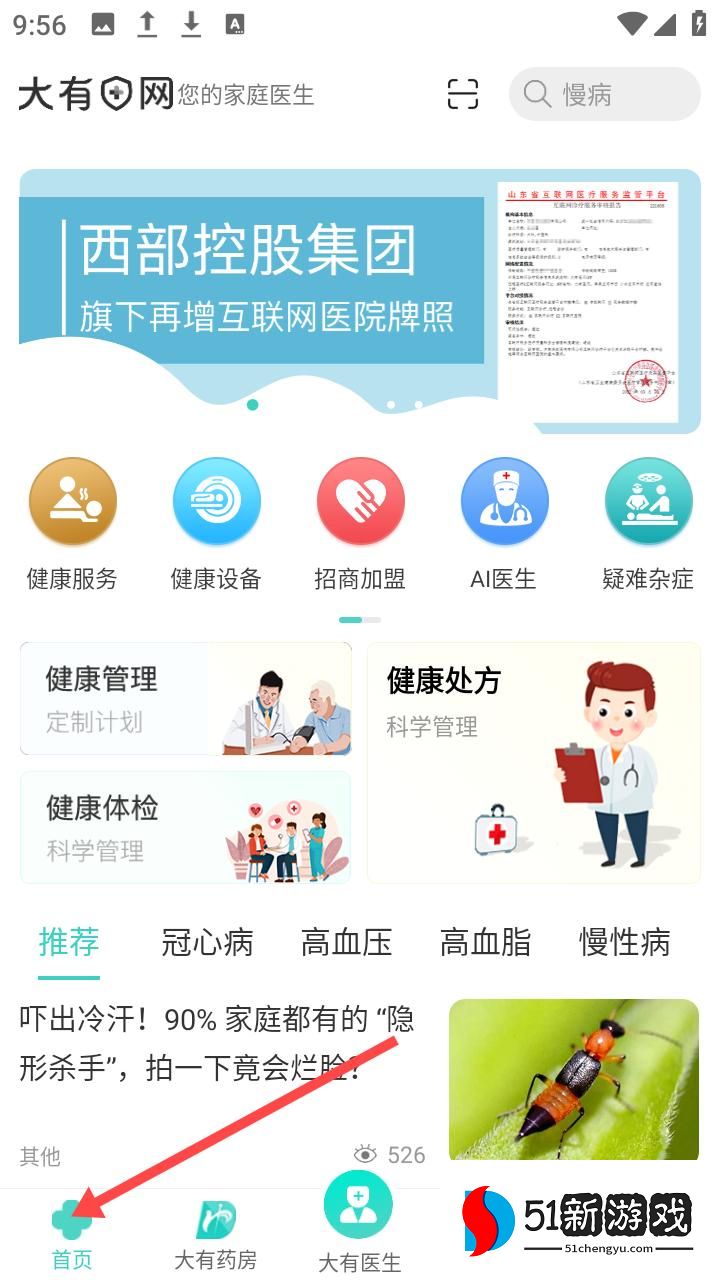Open the 健康处方 card
The image size is (720, 1280).
point(533,763)
